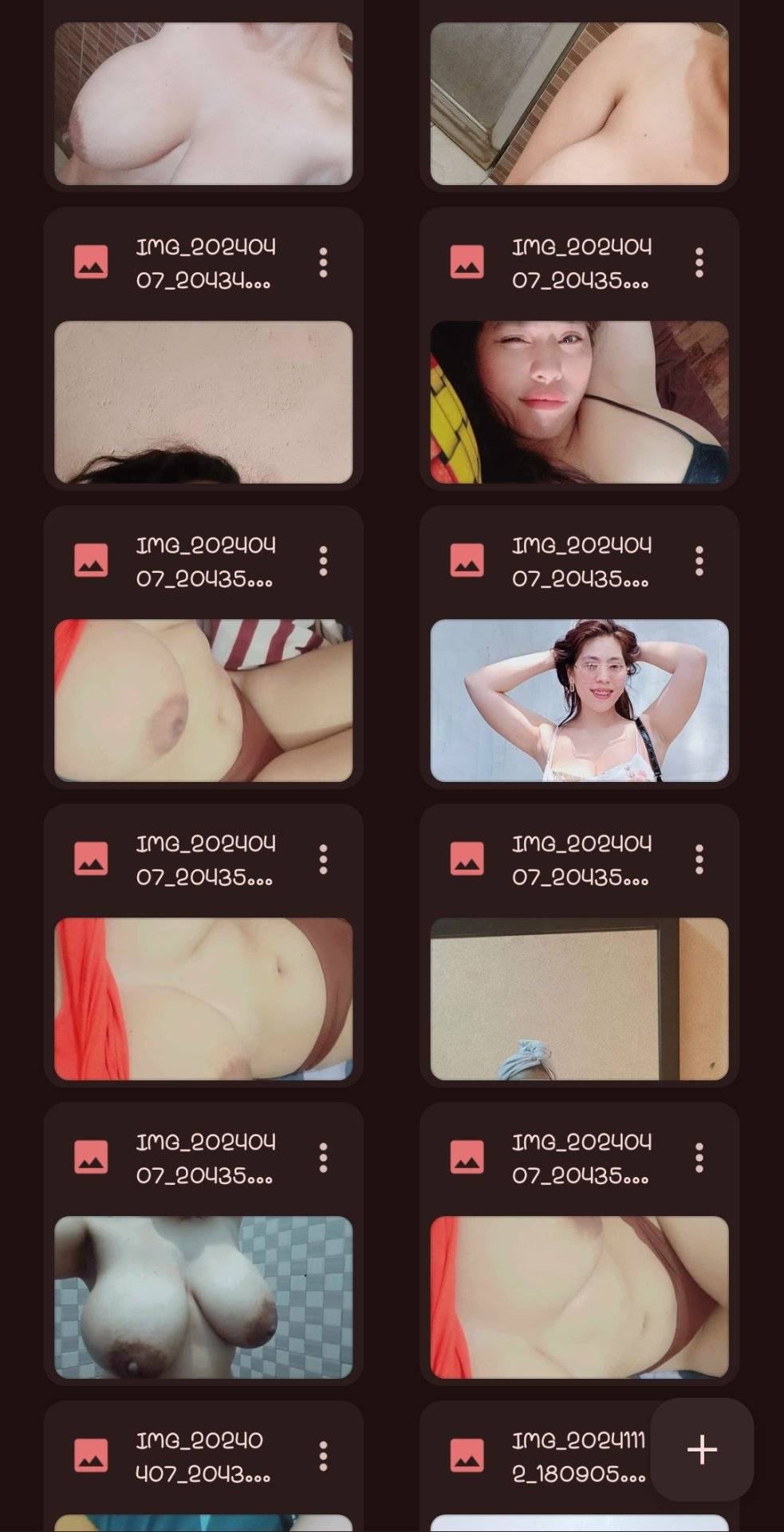The height and width of the screenshot is (1532, 784).
Task: Open the IMG_20241112_180905 image file
Action: pyautogui.click(x=578, y=1457)
